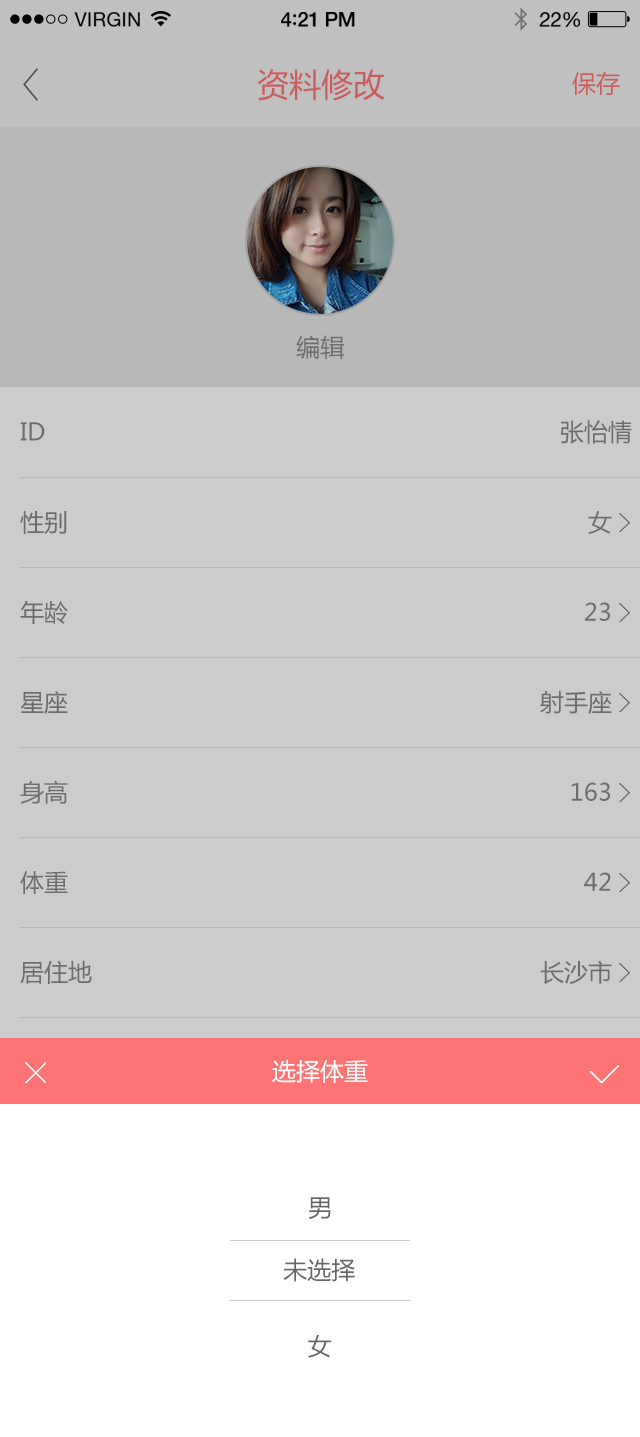Open the 体重 row showing 42

point(320,883)
